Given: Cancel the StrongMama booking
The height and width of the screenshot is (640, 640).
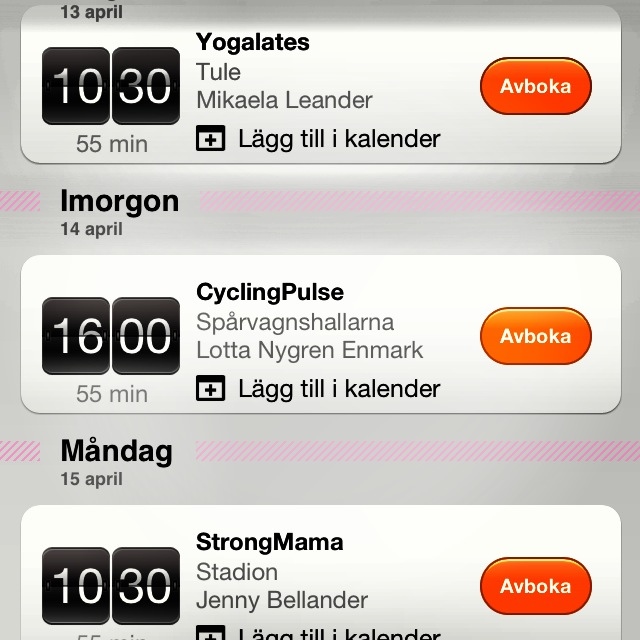Looking at the screenshot, I should tap(535, 586).
